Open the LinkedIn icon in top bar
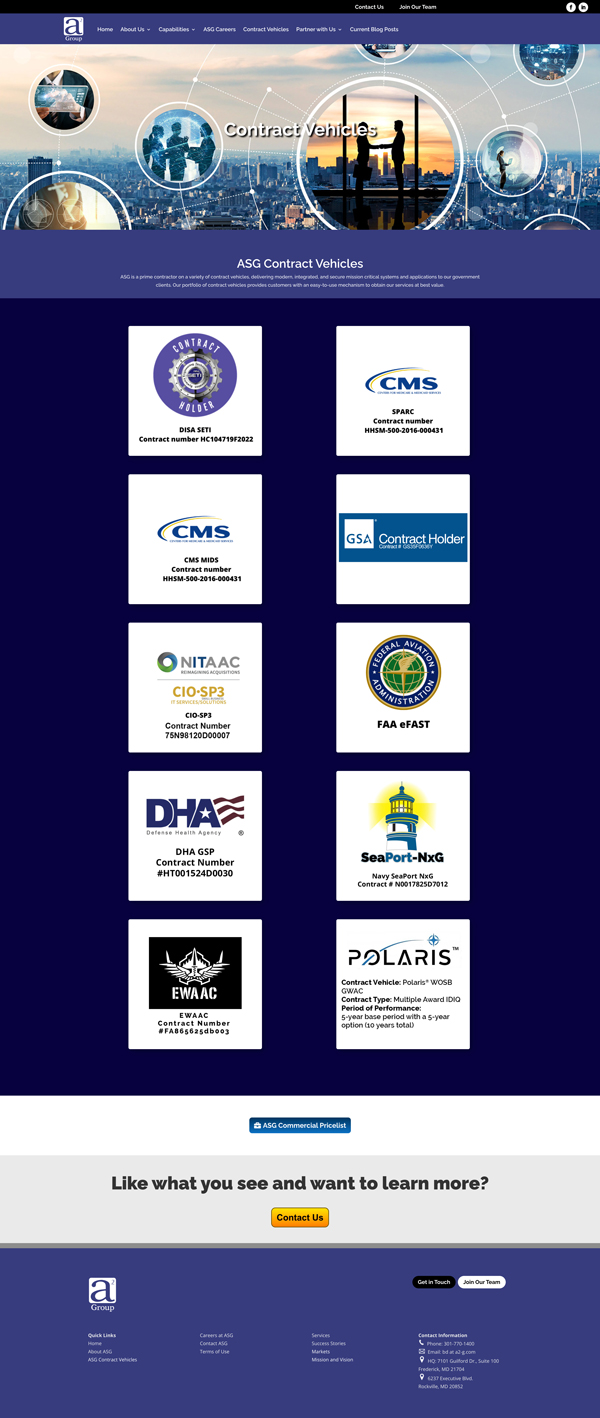This screenshot has height=1418, width=600. point(584,7)
